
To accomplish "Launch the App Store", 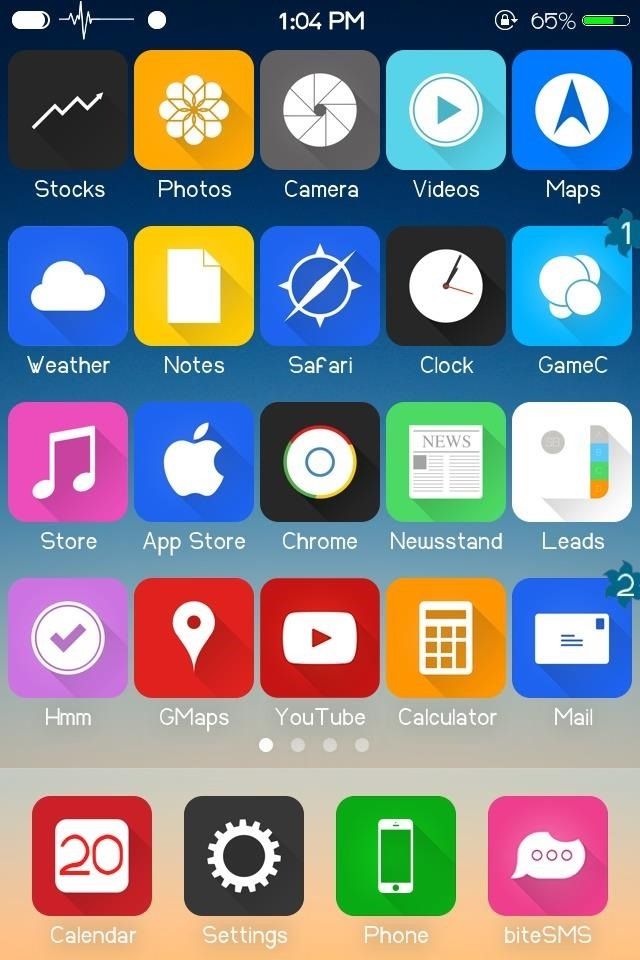I will point(194,462).
